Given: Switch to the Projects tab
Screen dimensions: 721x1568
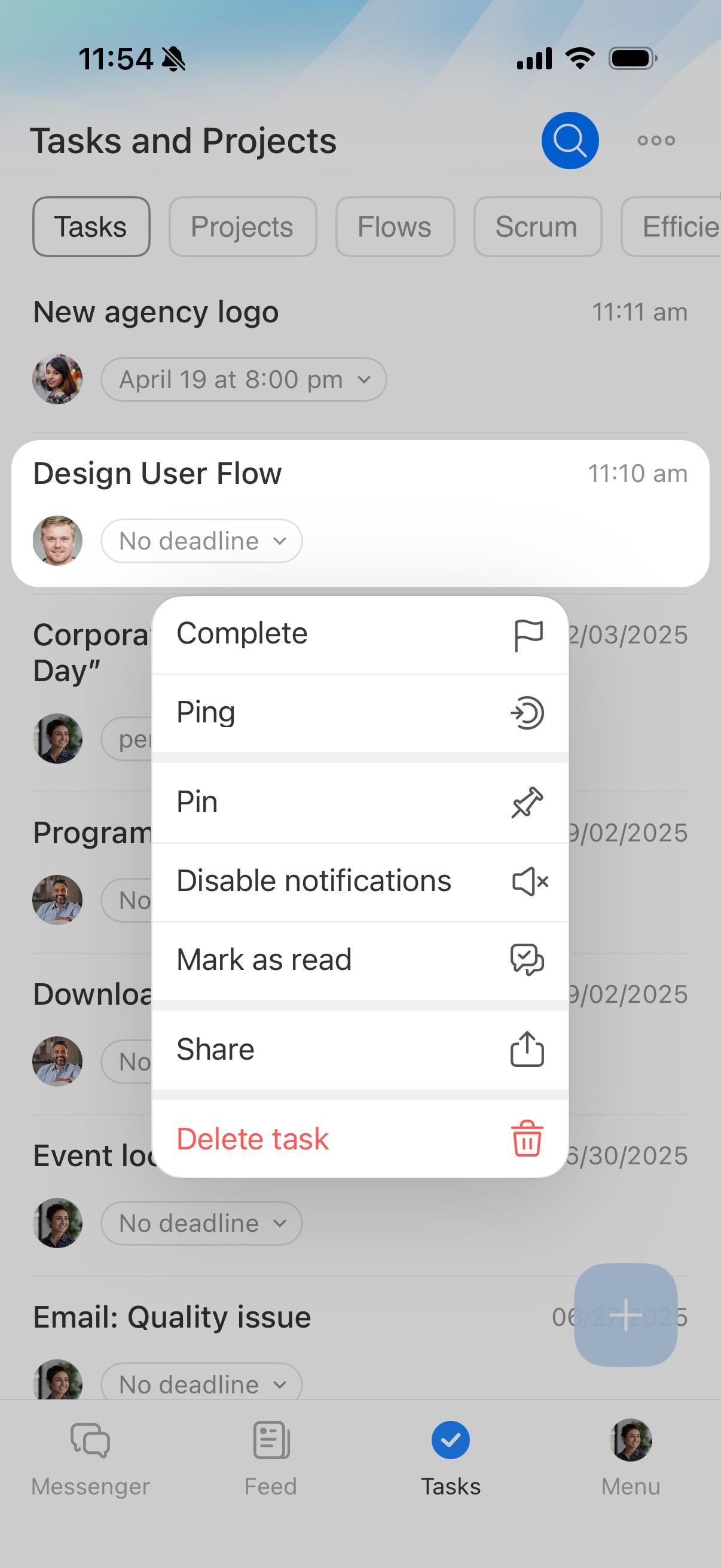Looking at the screenshot, I should pos(242,227).
